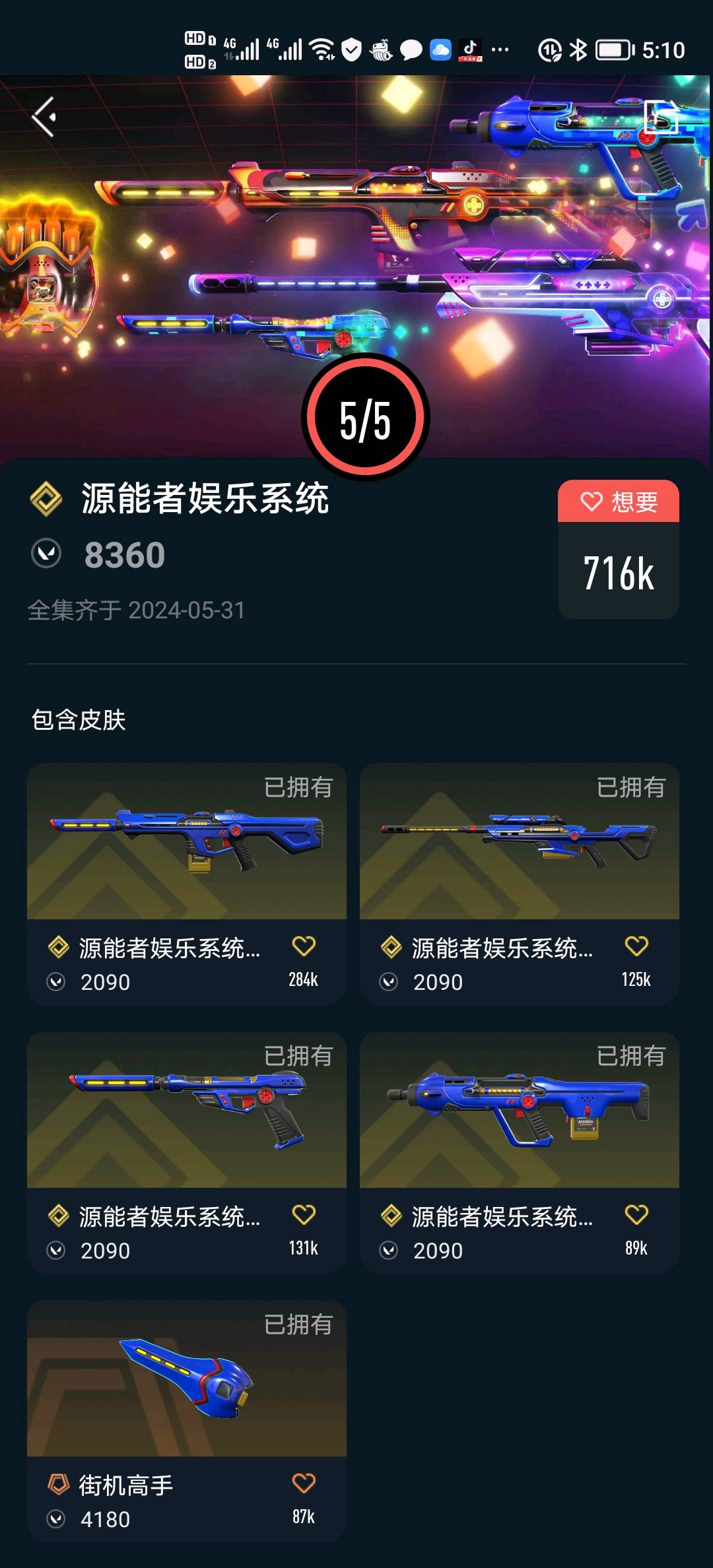Tap the 想要 want button for the bundle
The width and height of the screenshot is (713, 1568).
(619, 502)
